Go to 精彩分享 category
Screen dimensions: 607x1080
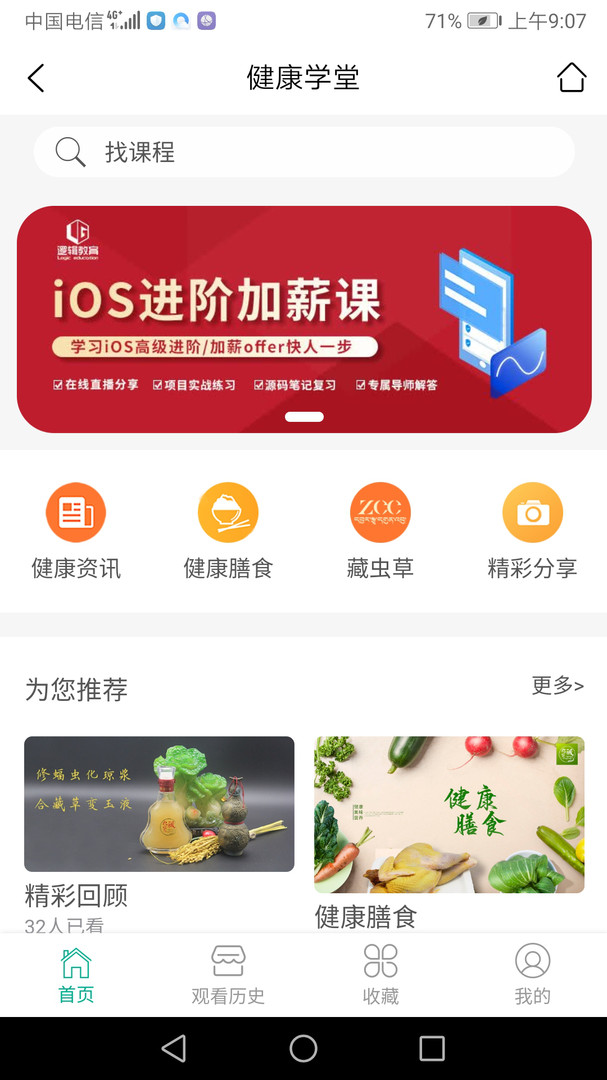tap(532, 531)
